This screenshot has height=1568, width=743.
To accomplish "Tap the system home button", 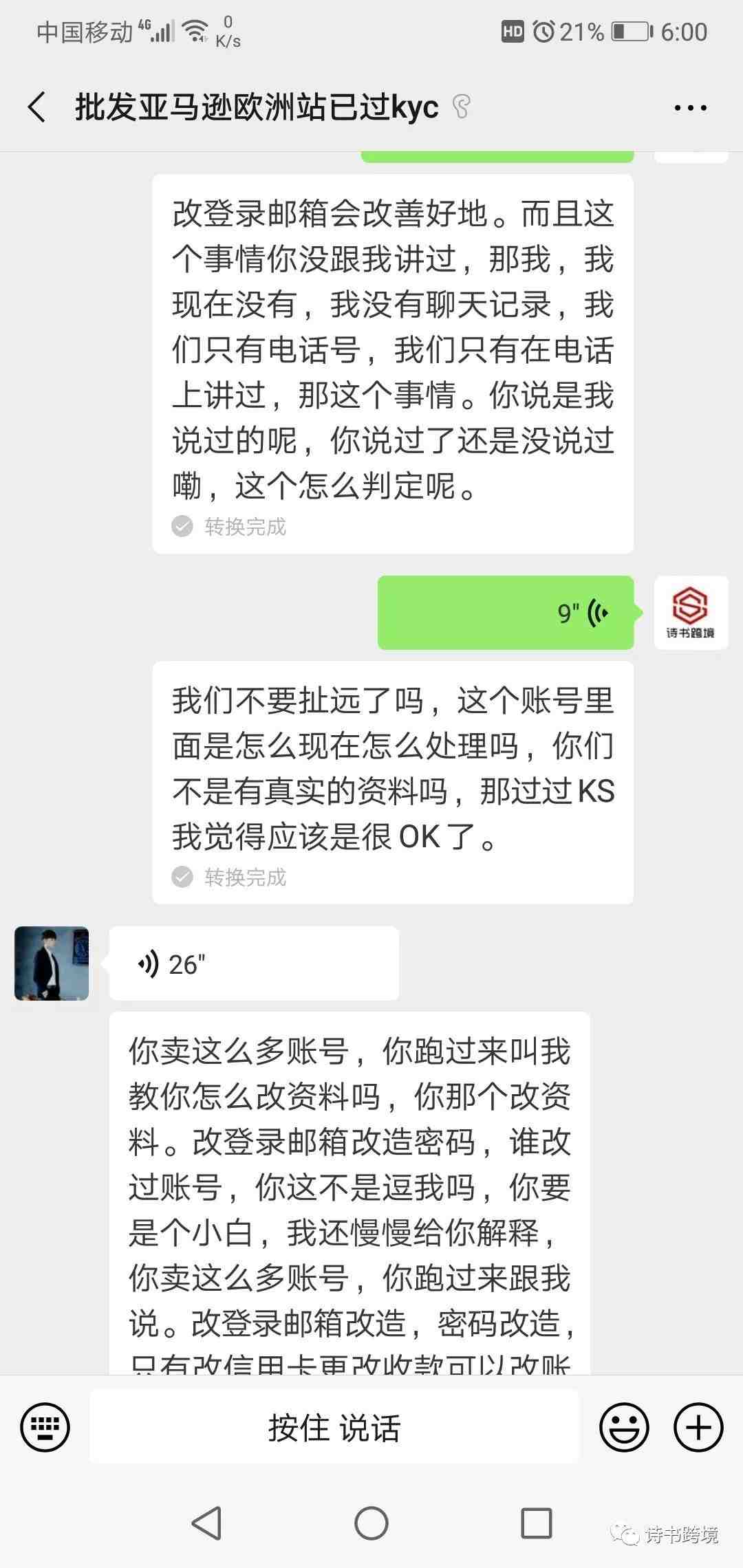I will click(371, 1523).
